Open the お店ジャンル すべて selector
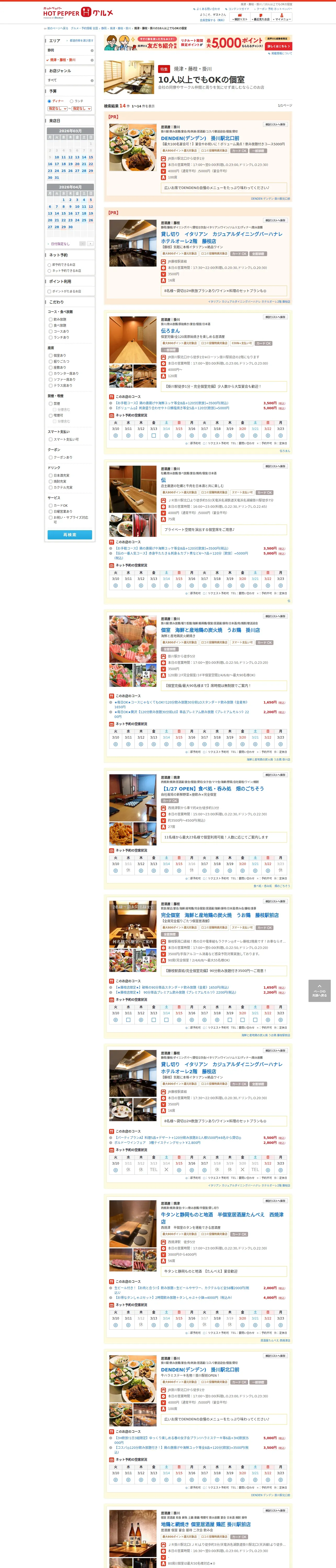Image resolution: width=336 pixels, height=1568 pixels. click(70, 80)
